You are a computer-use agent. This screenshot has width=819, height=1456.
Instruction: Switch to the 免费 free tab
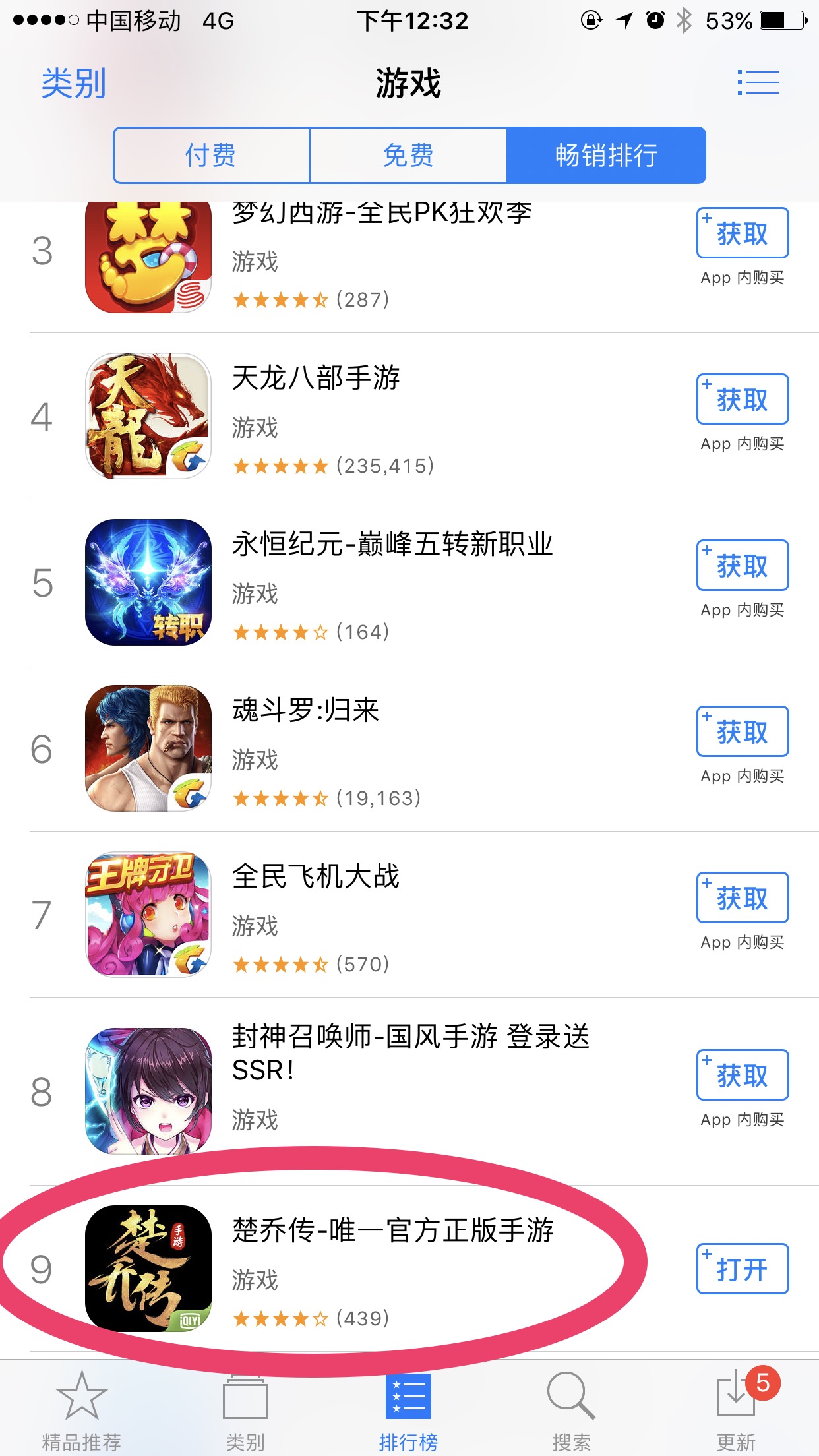pyautogui.click(x=408, y=154)
